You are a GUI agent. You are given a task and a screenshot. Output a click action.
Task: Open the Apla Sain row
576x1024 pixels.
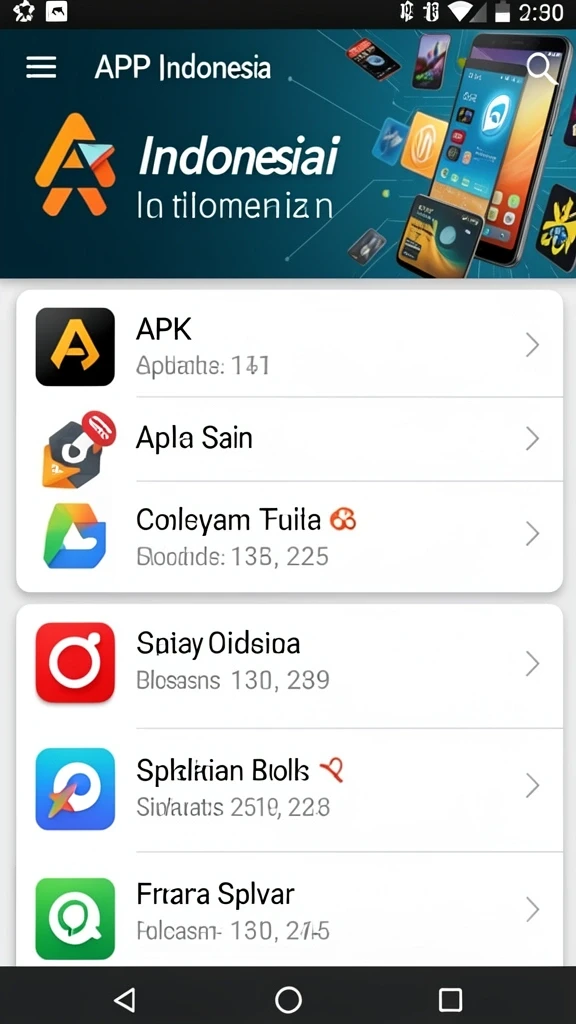tap(289, 439)
